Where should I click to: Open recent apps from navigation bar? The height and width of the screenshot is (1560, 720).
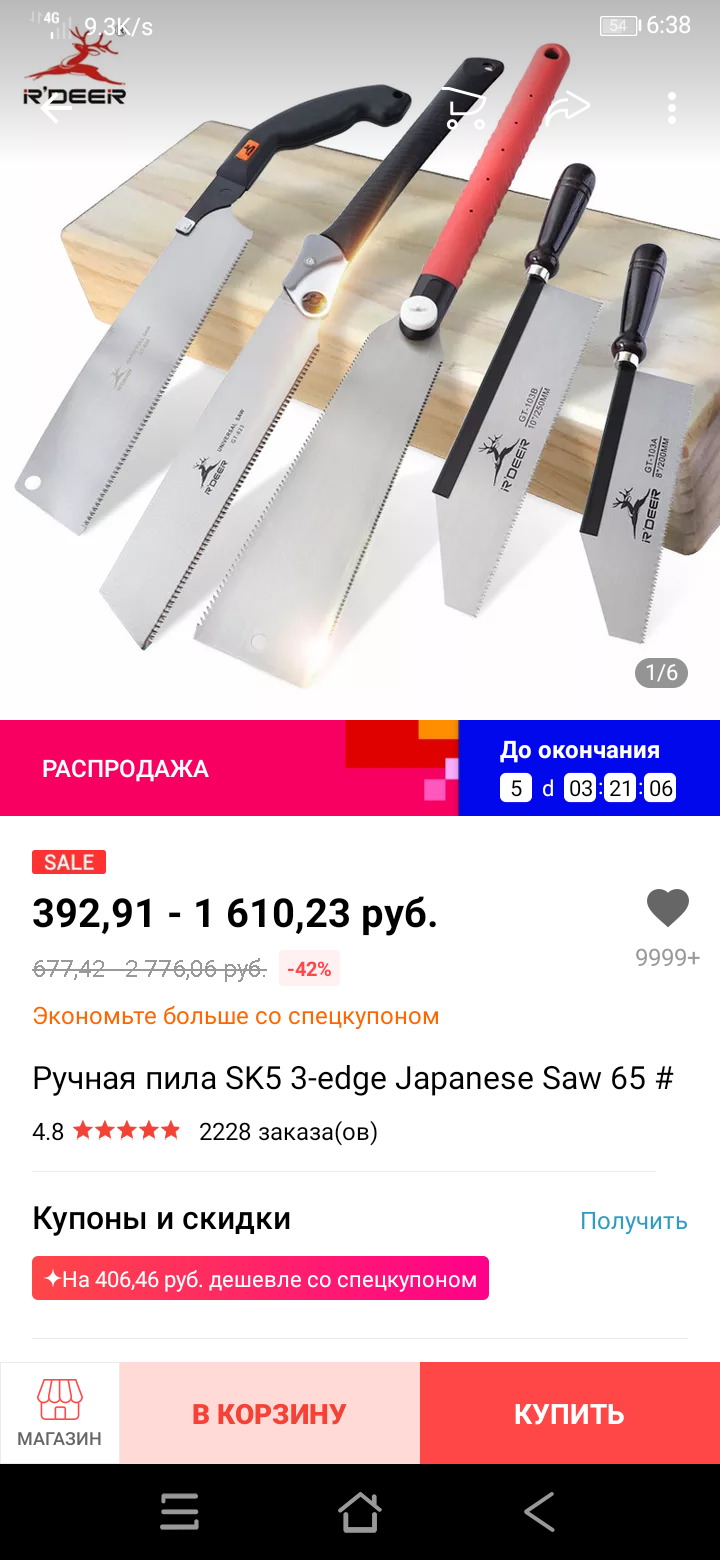[180, 1512]
